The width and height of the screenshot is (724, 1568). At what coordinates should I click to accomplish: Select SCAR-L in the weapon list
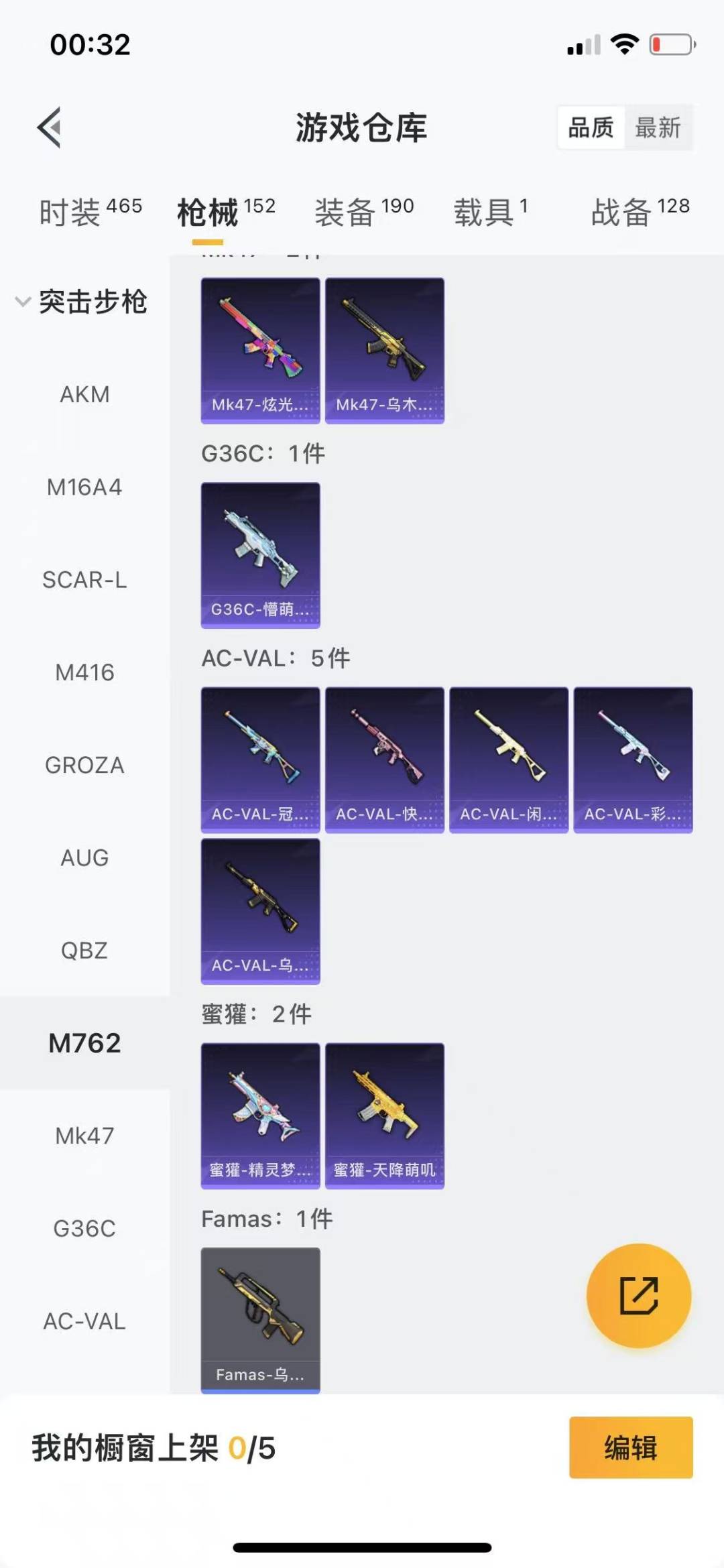[x=84, y=580]
